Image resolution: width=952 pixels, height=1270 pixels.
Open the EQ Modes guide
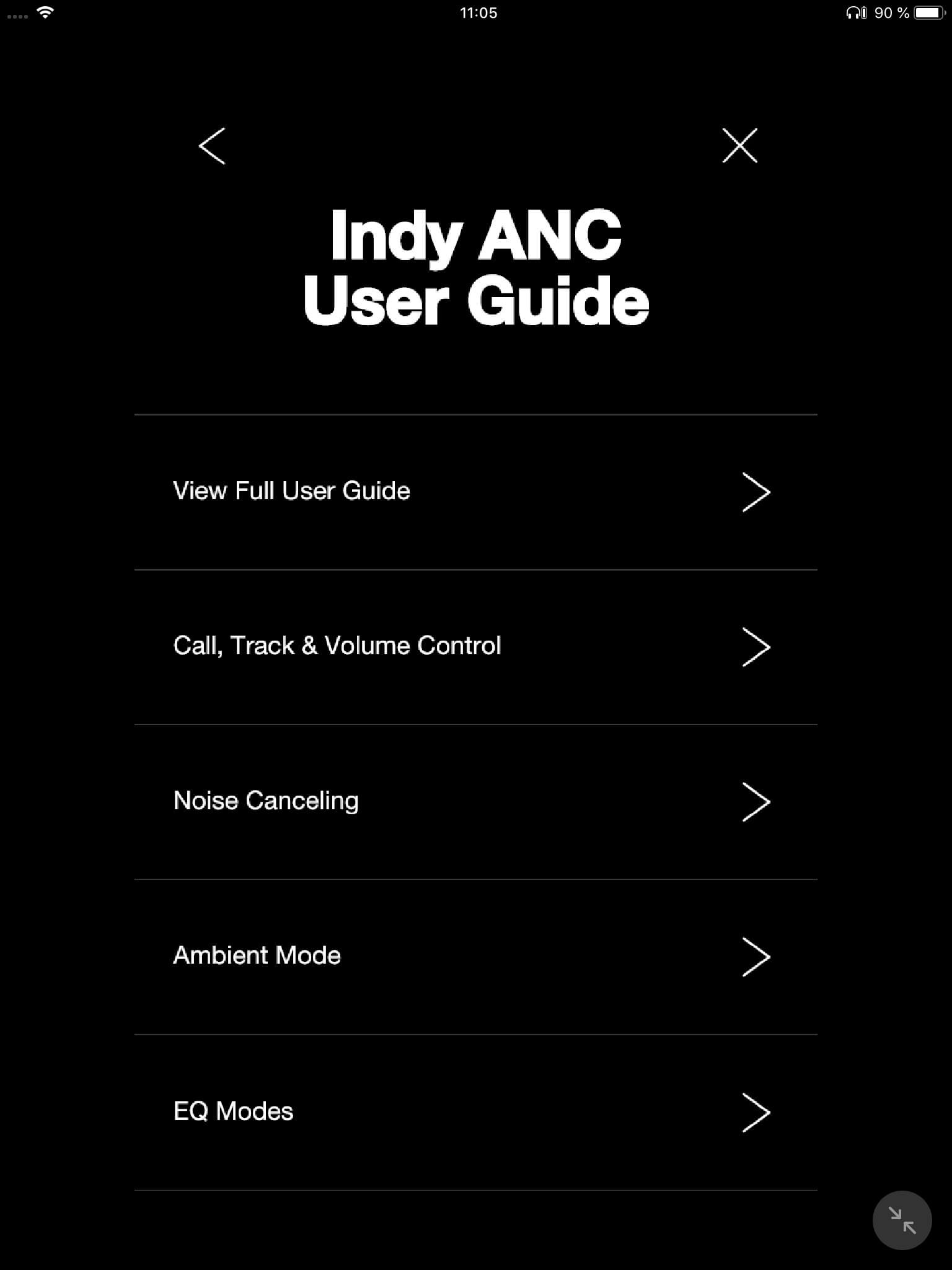pyautogui.click(x=475, y=1112)
